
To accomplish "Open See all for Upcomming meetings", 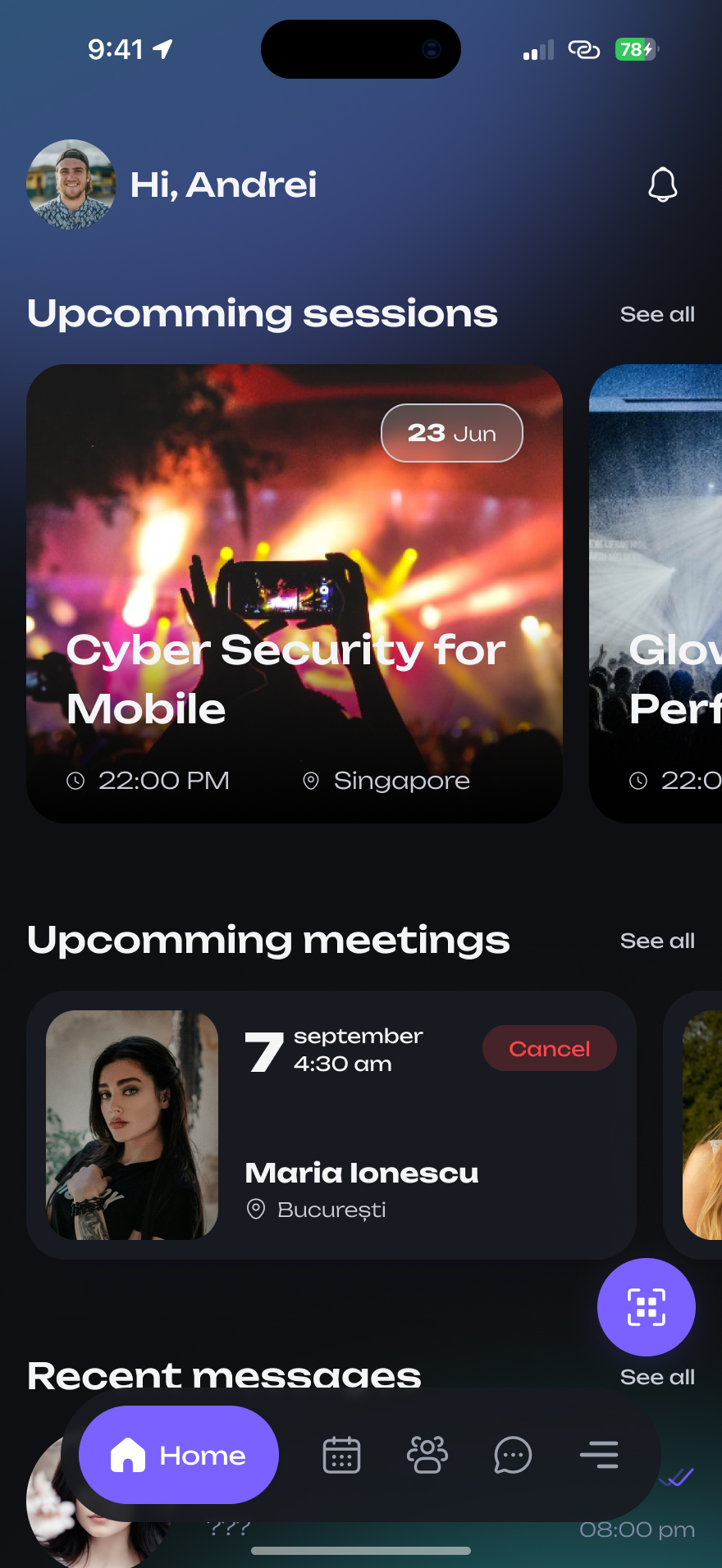I will point(656,941).
